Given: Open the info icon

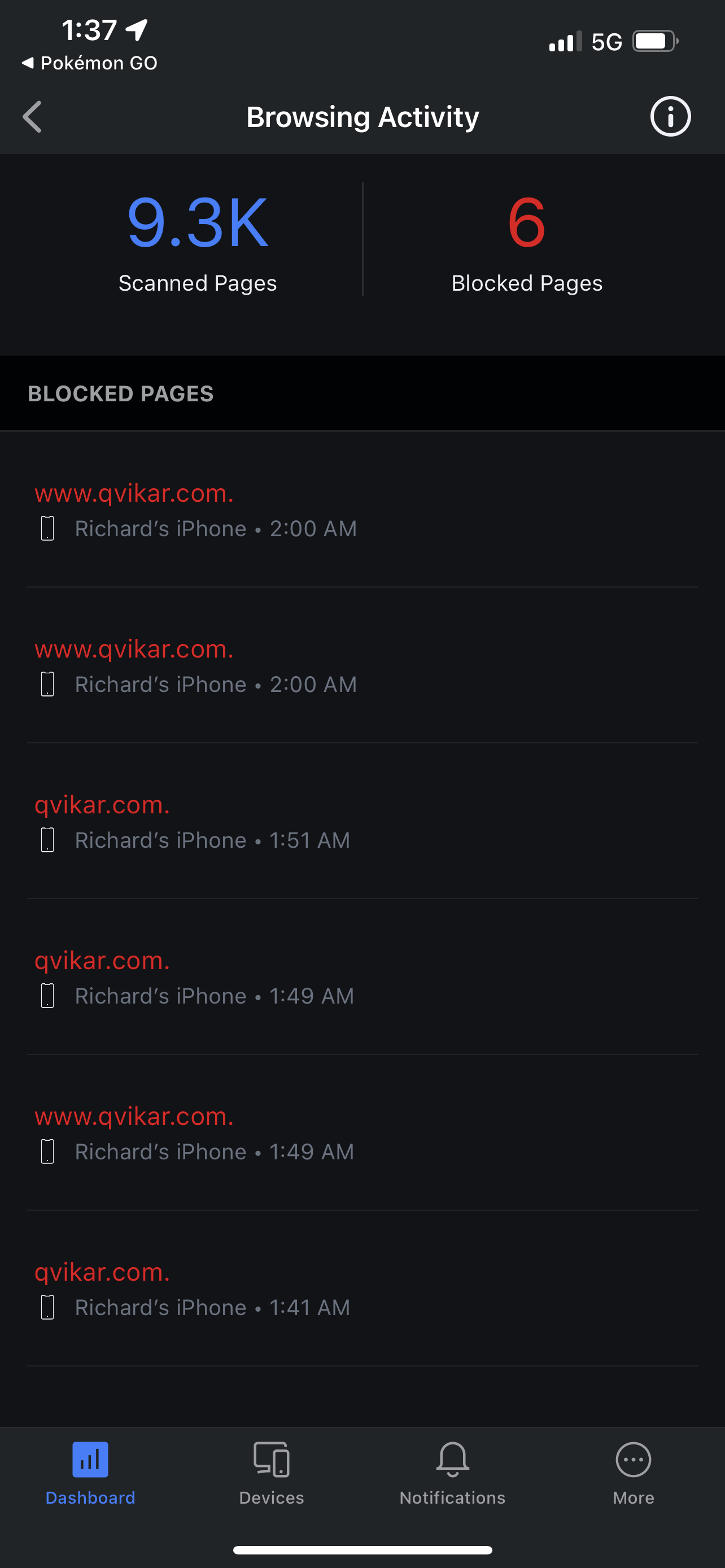Looking at the screenshot, I should coord(670,116).
